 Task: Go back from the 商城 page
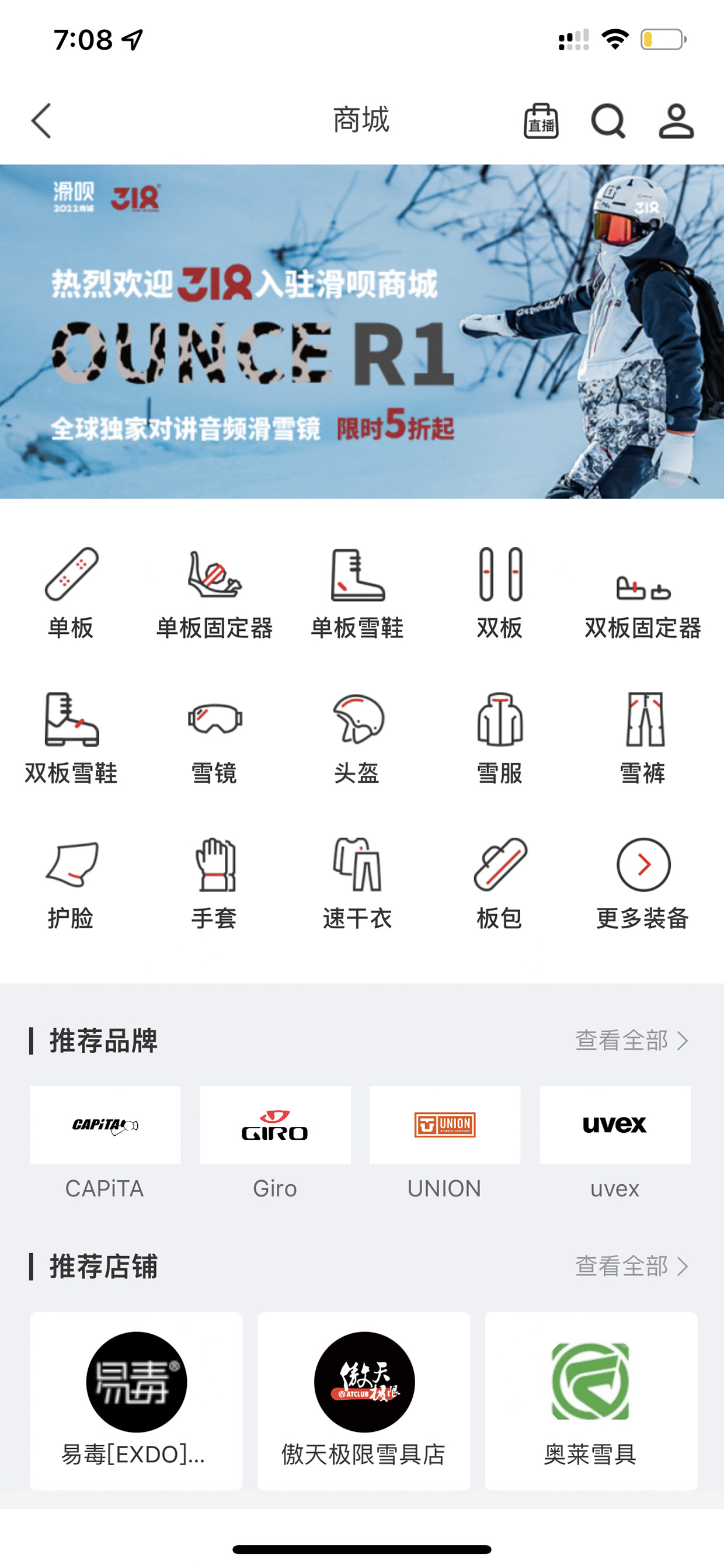click(x=41, y=120)
